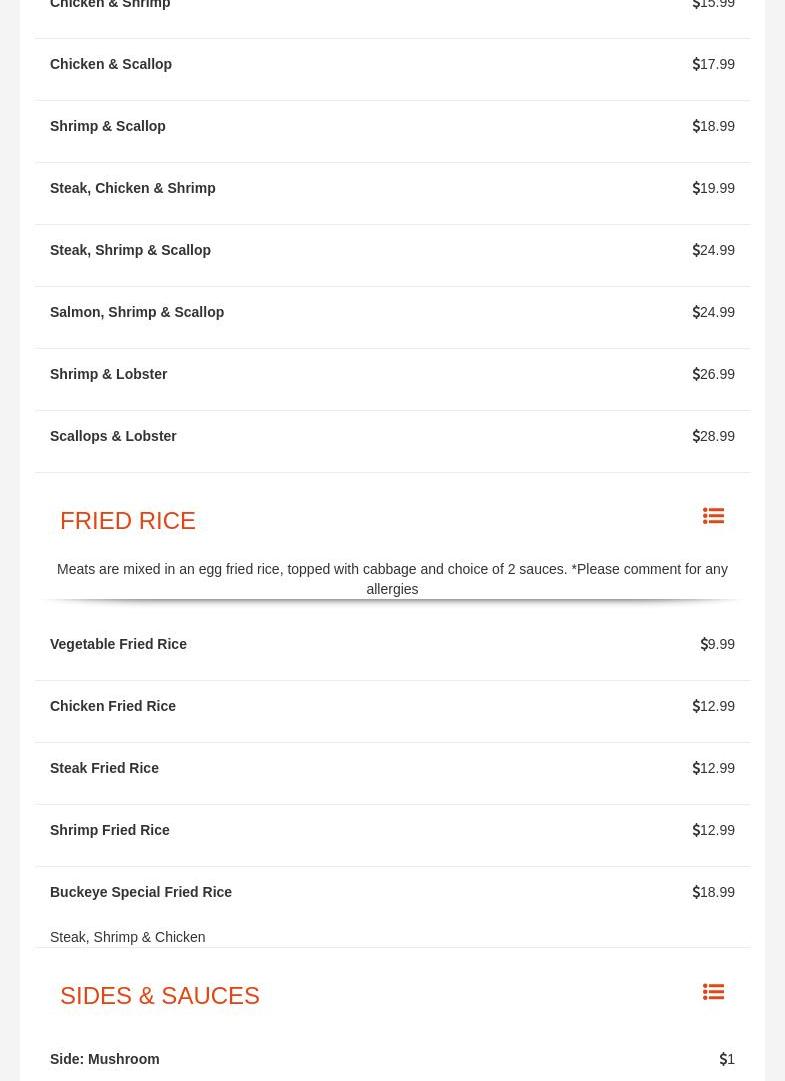Image resolution: width=785 pixels, height=1081 pixels.
Task: Choose Scallops & Lobster for $28.99
Action: pos(114,436)
